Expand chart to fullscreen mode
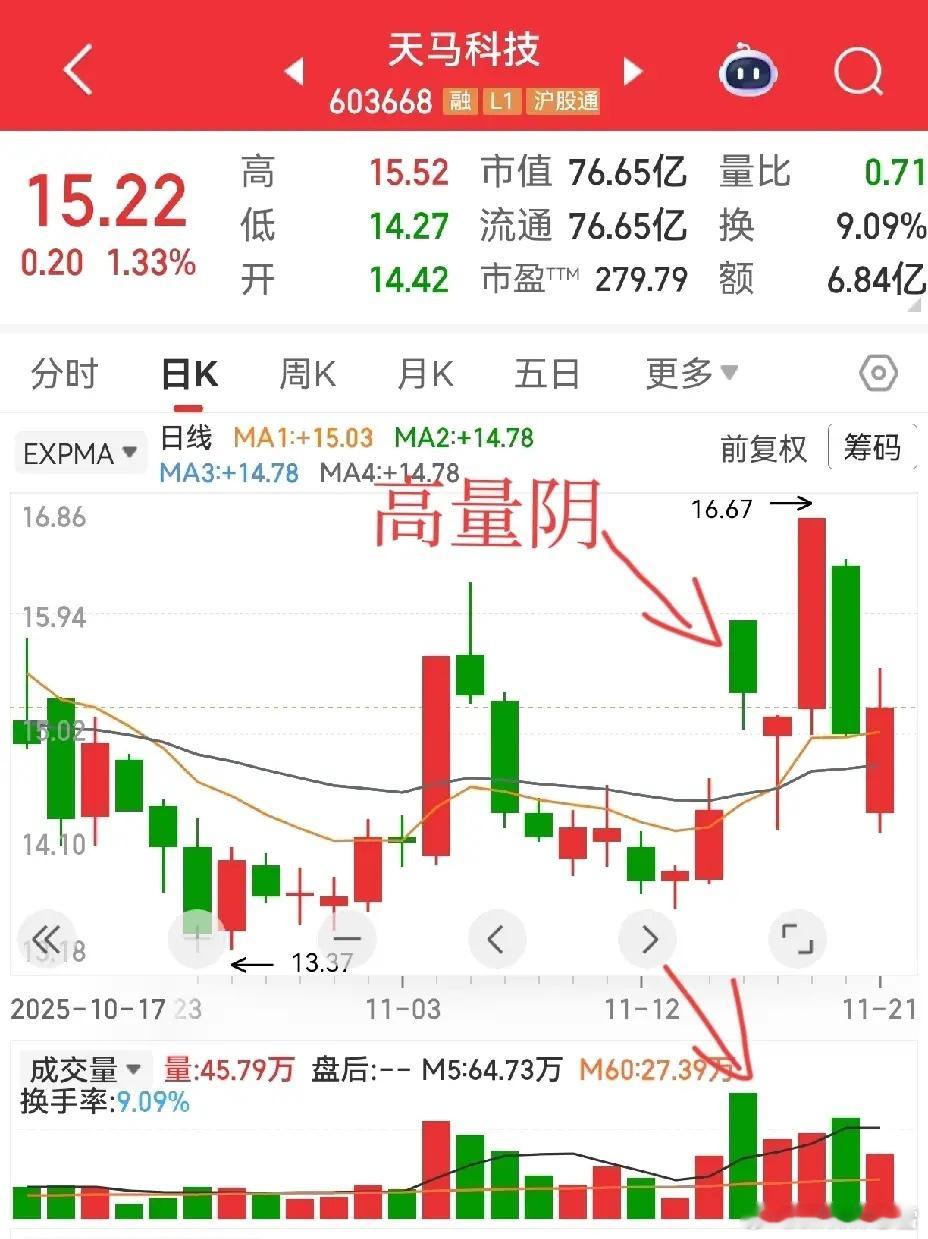Image resolution: width=928 pixels, height=1239 pixels. 797,938
